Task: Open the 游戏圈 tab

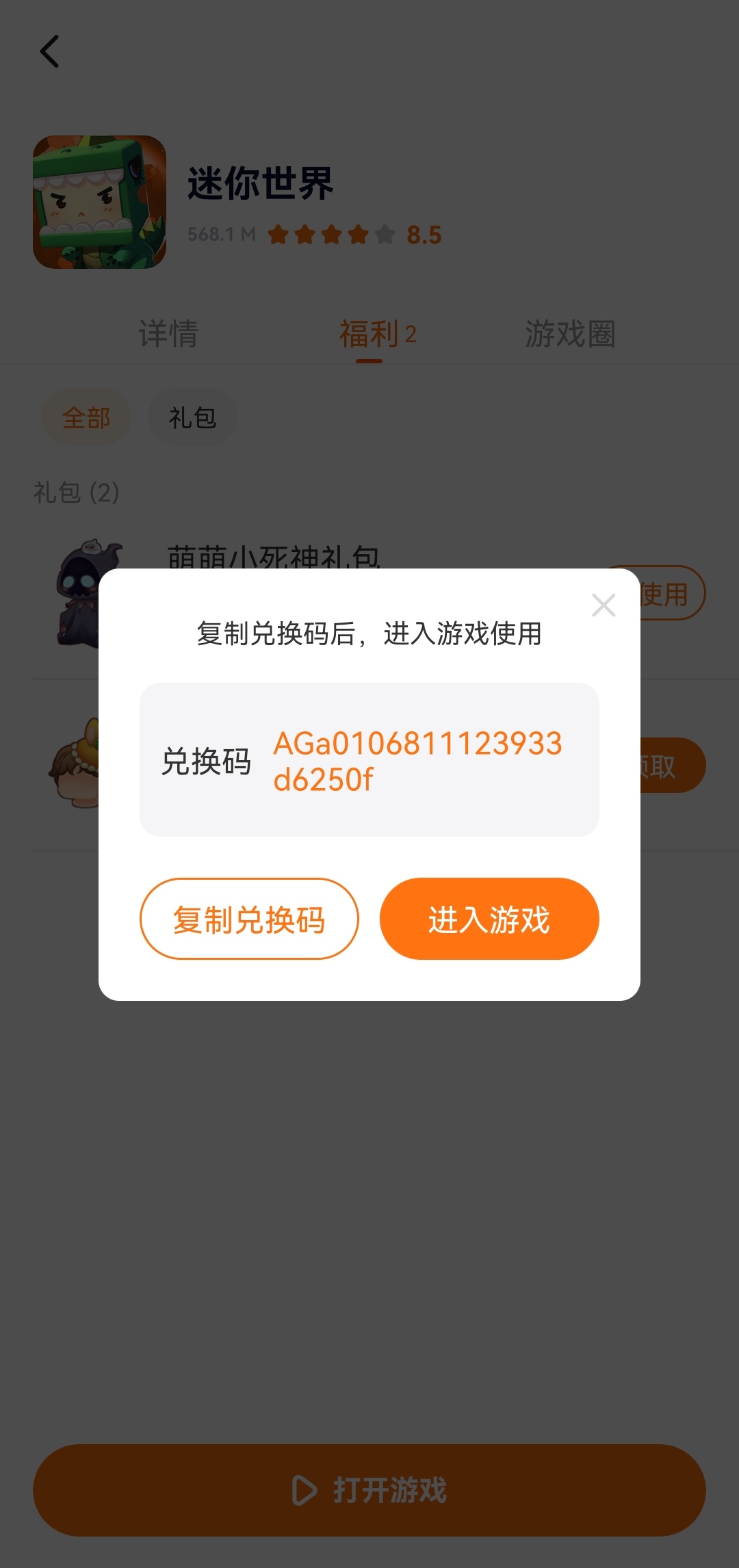Action: (570, 334)
